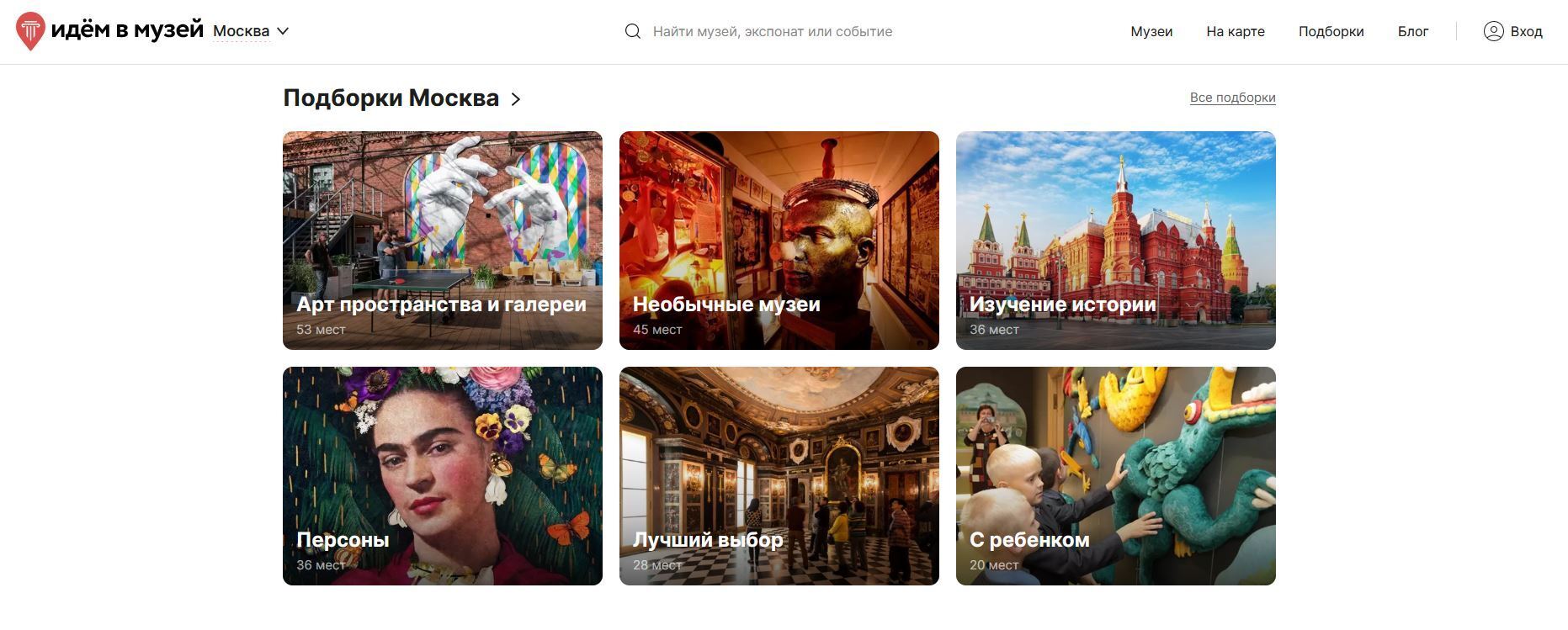Open the Изучение истории collection

tap(1115, 240)
